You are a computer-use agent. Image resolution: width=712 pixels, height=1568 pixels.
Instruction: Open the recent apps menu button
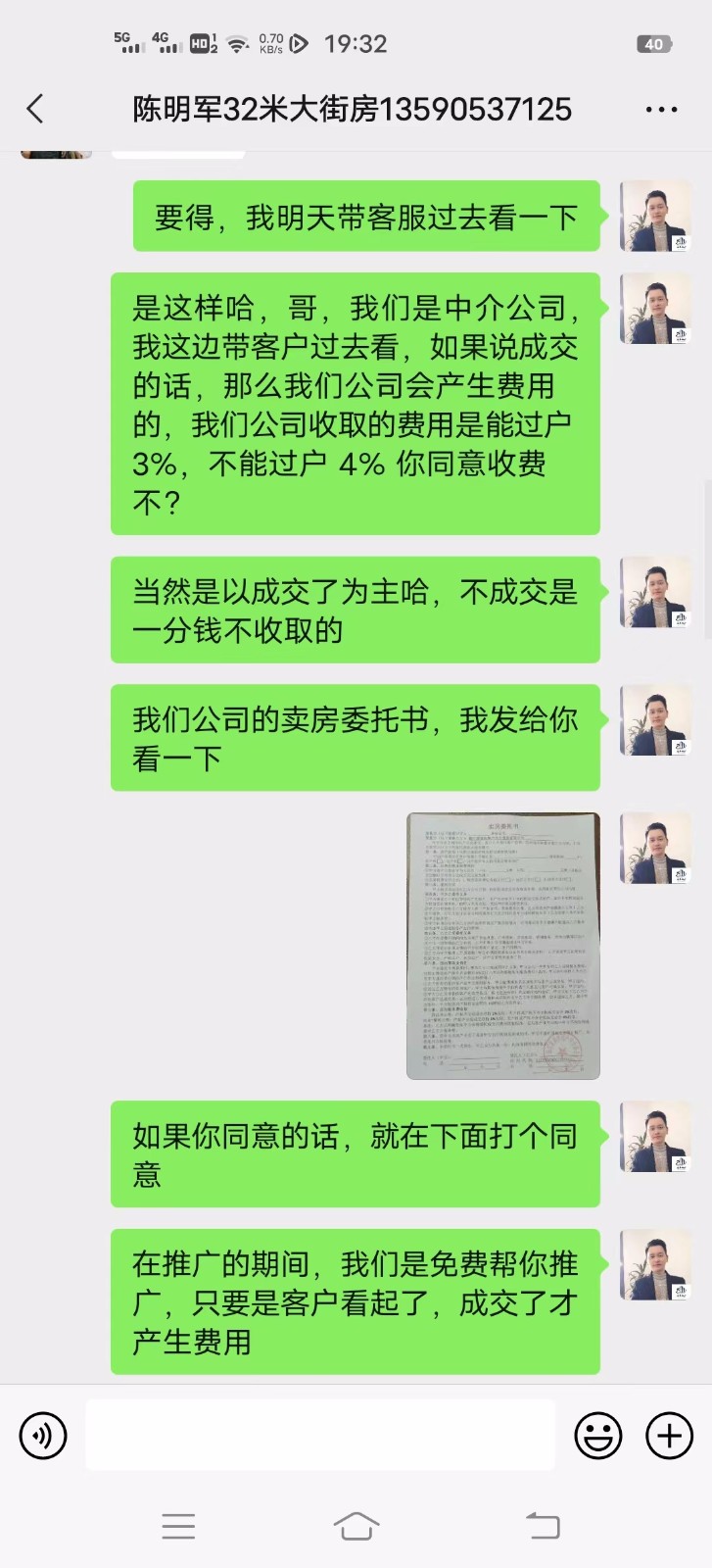point(178,1526)
